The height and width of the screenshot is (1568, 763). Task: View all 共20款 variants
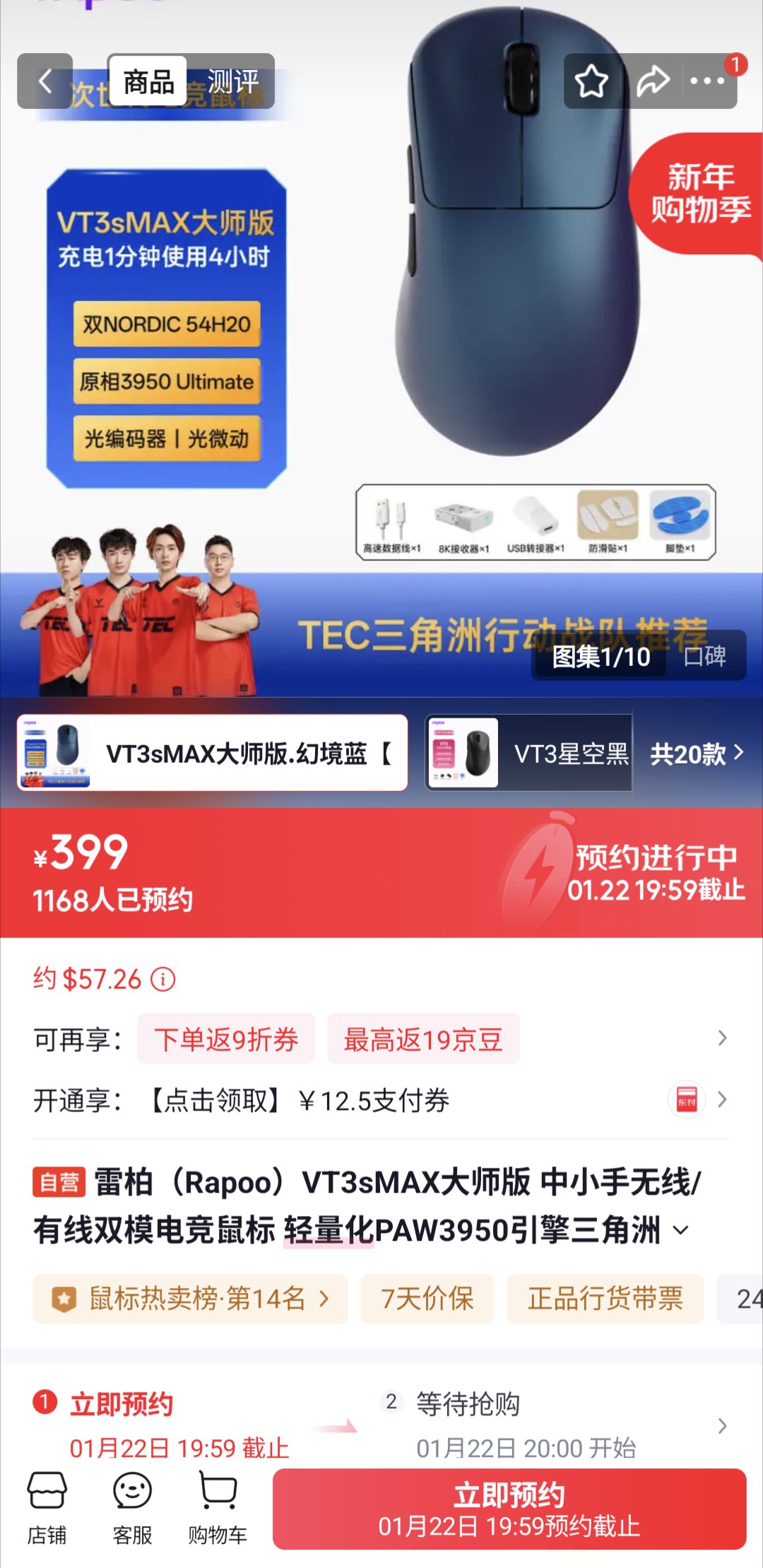click(x=697, y=754)
